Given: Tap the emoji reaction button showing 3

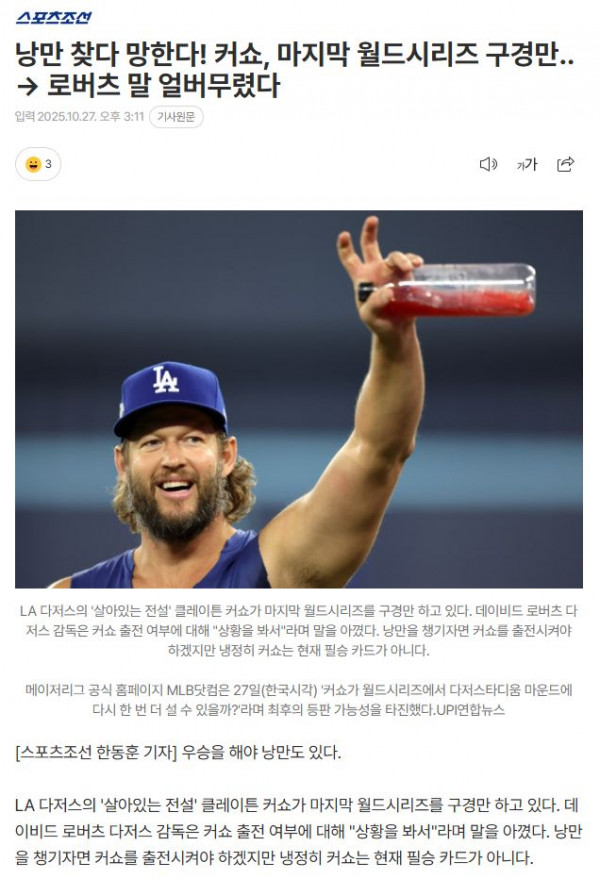Looking at the screenshot, I should (39, 164).
